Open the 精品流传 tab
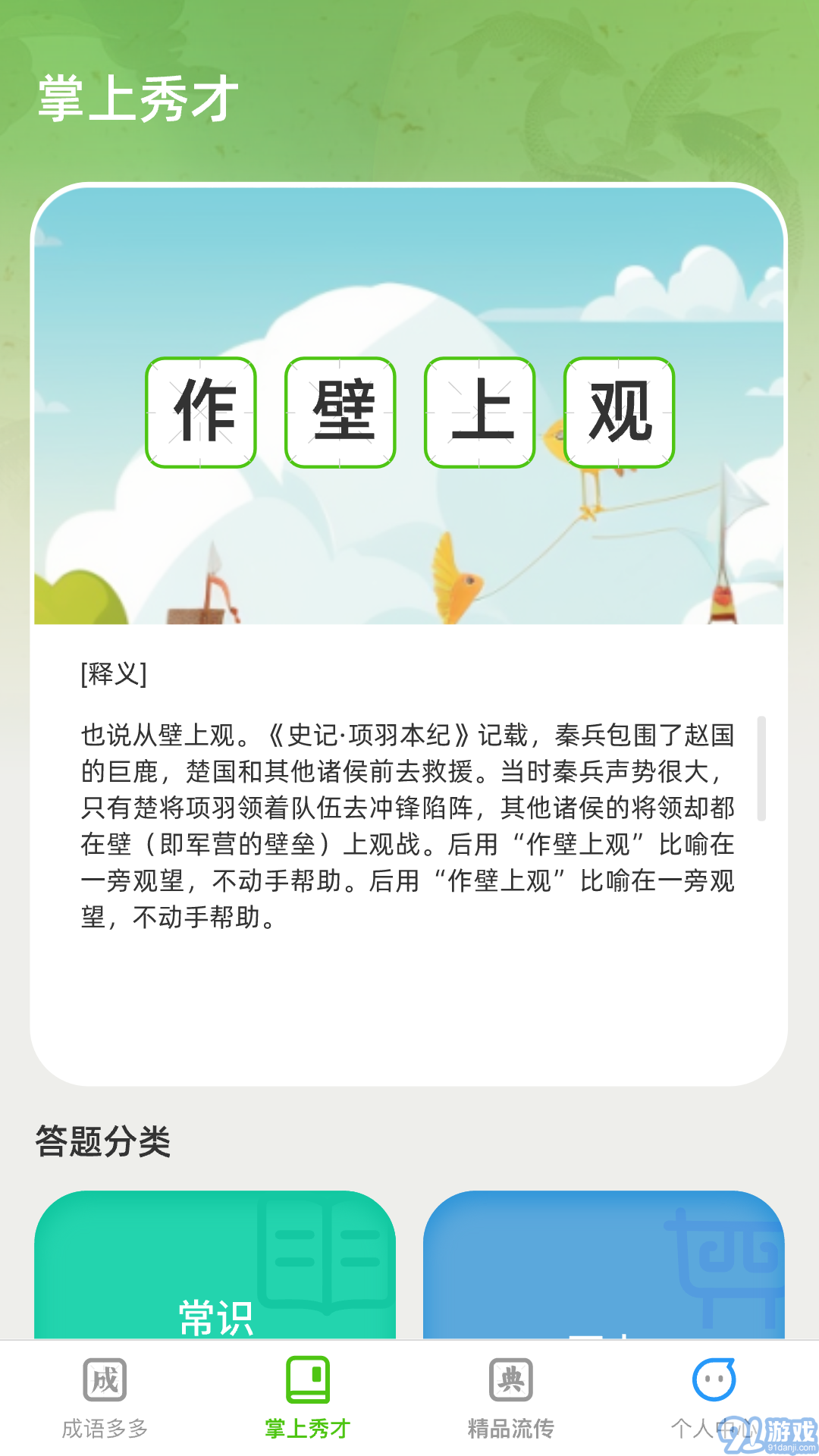The height and width of the screenshot is (1456, 819). (511, 1399)
